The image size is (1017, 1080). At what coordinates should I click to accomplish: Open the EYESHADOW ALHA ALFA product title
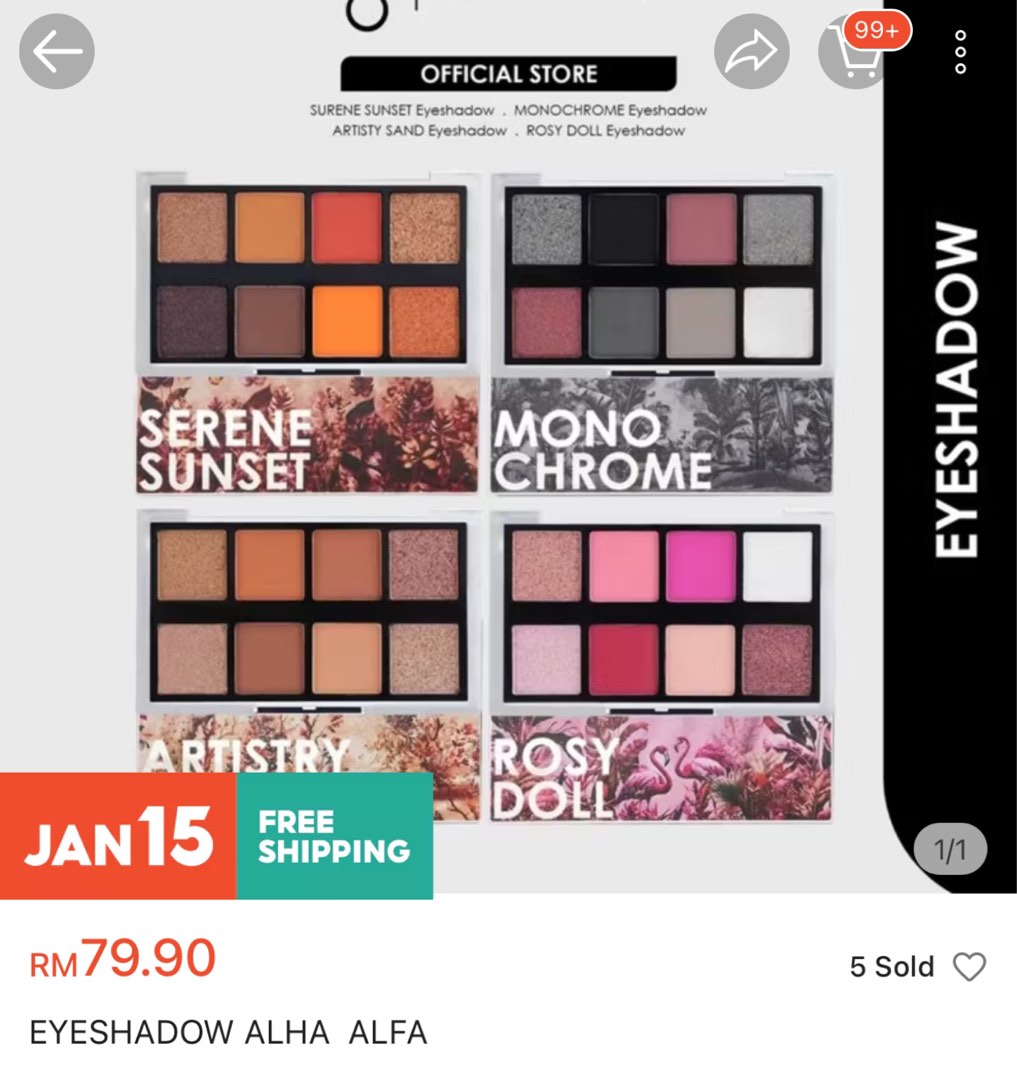click(x=228, y=1033)
